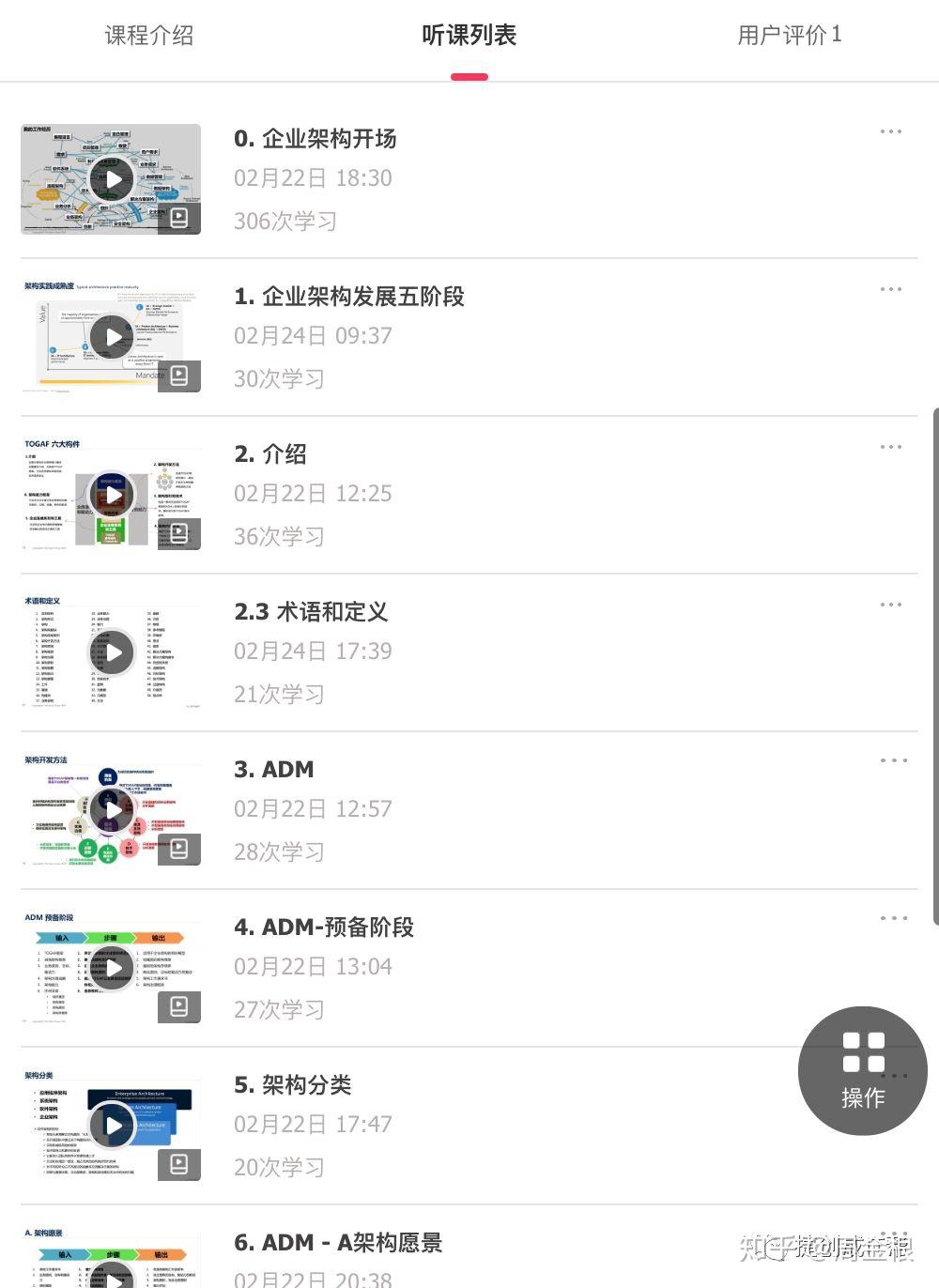
Task: Open the menu for 2.3 术语和定义
Action: [x=890, y=605]
